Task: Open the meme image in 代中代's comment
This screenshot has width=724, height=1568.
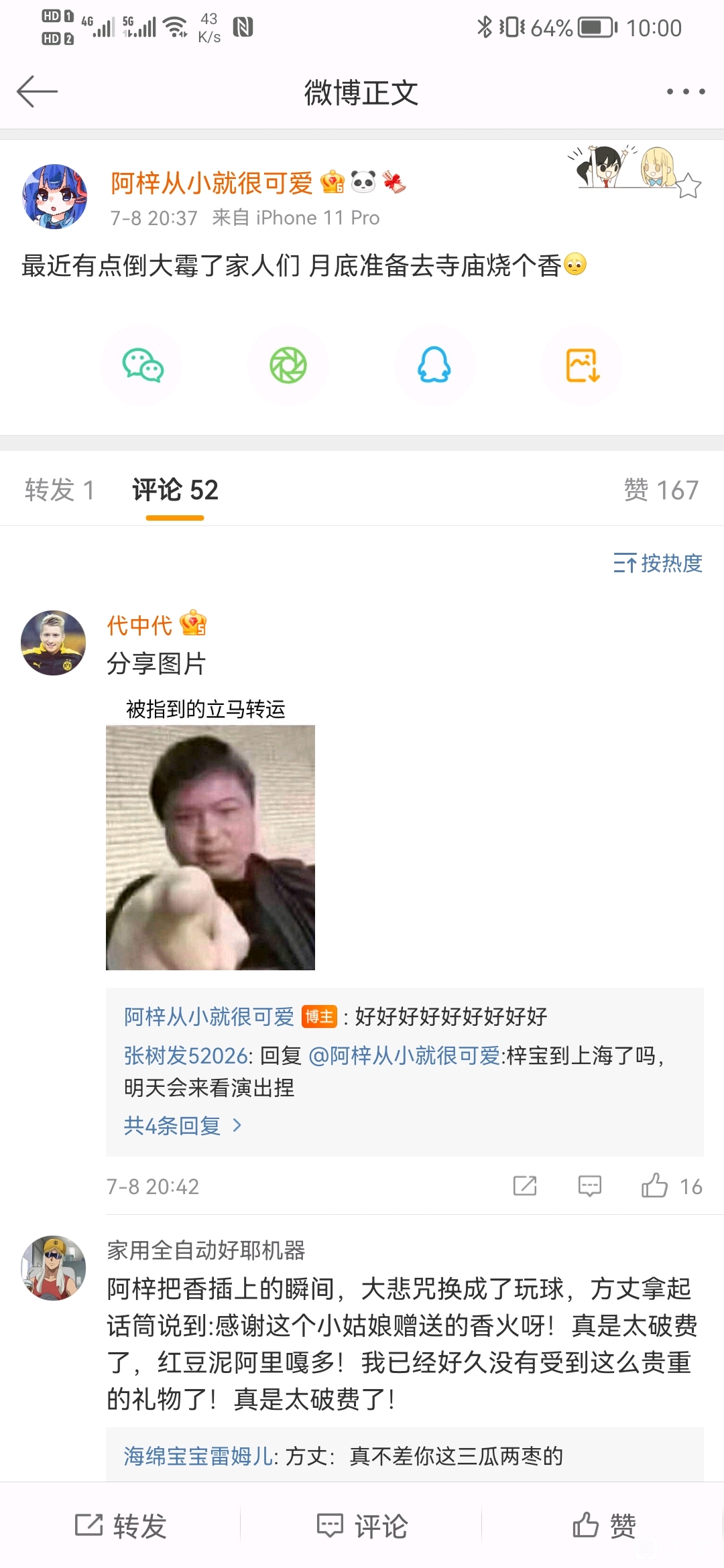Action: (210, 847)
